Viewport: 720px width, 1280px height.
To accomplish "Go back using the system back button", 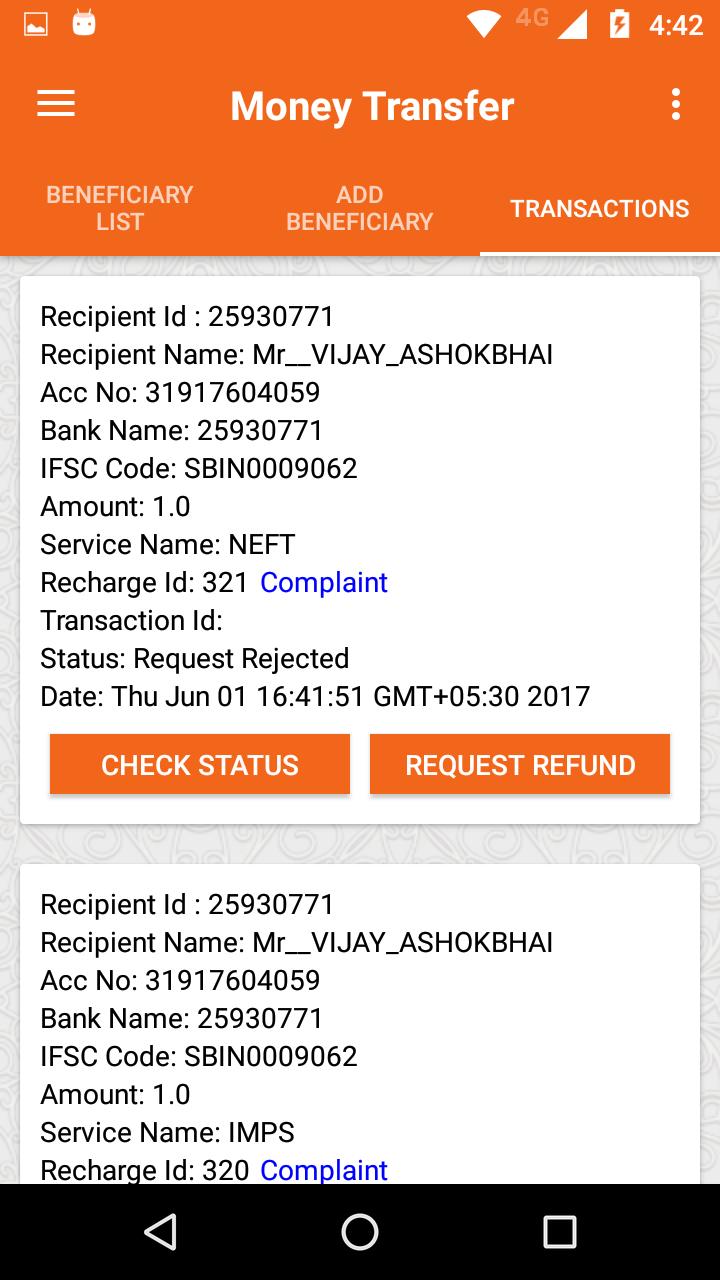I will [x=160, y=1232].
